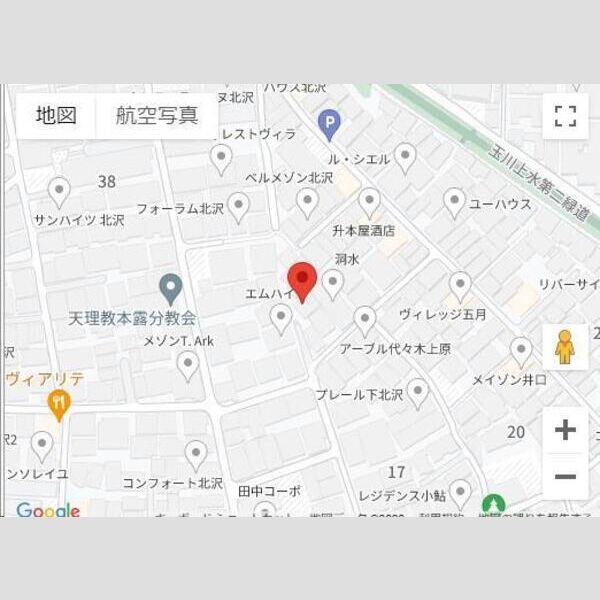The image size is (600, 600).
Task: Select the 天理教本露分教会 place marker
Action: [171, 289]
